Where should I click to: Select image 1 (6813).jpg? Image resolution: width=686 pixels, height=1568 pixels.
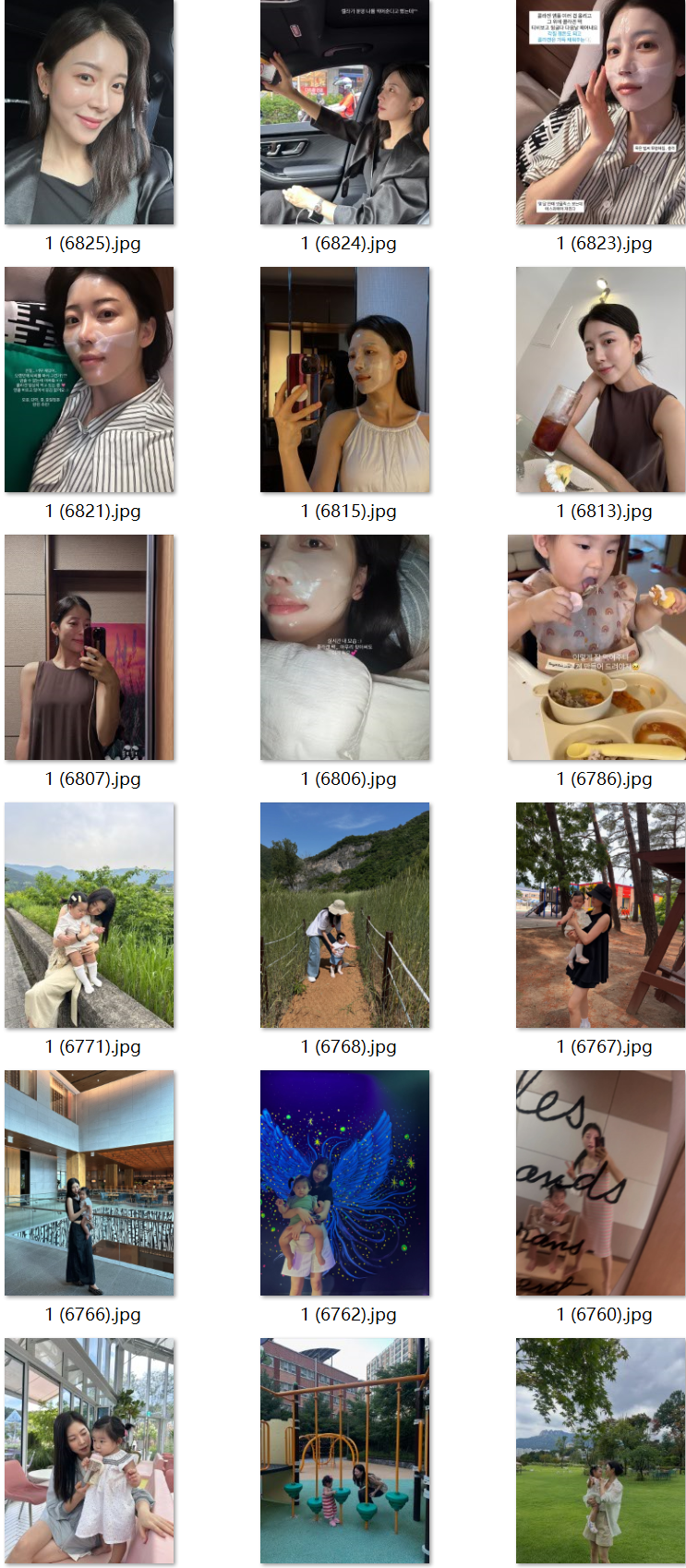[x=600, y=380]
